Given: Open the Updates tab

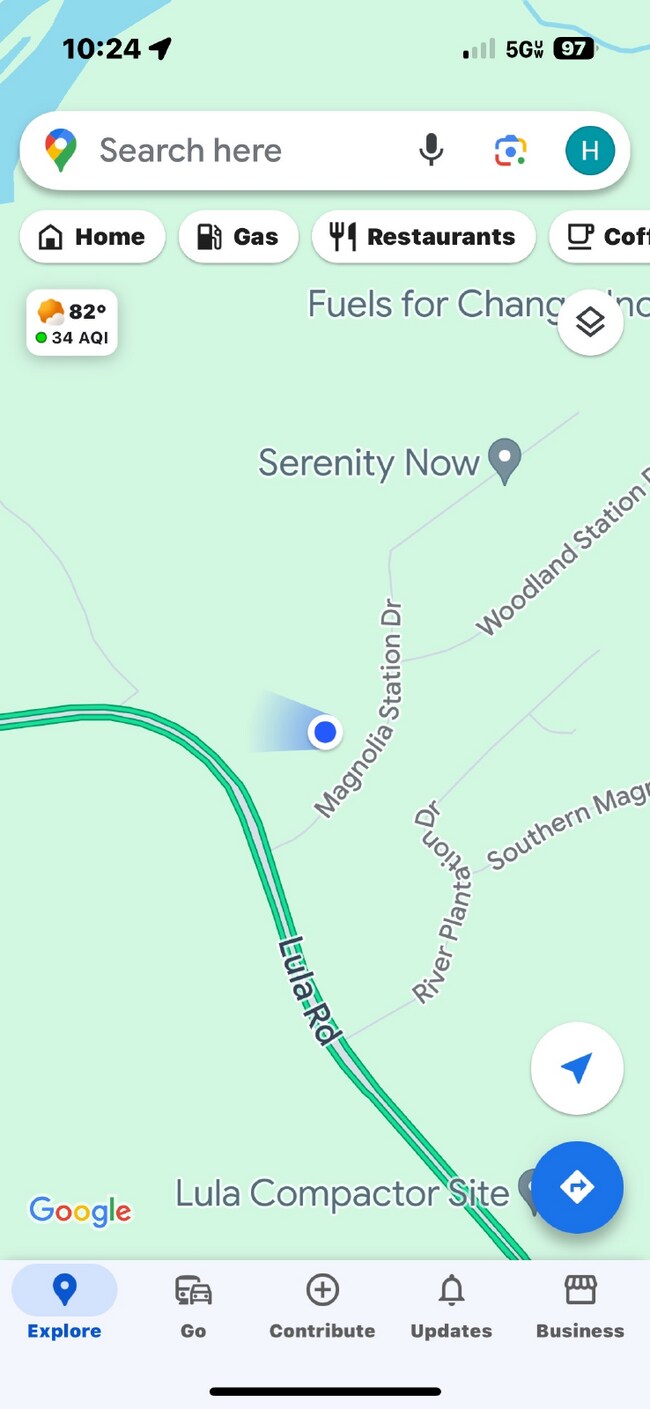Looking at the screenshot, I should (x=451, y=1306).
